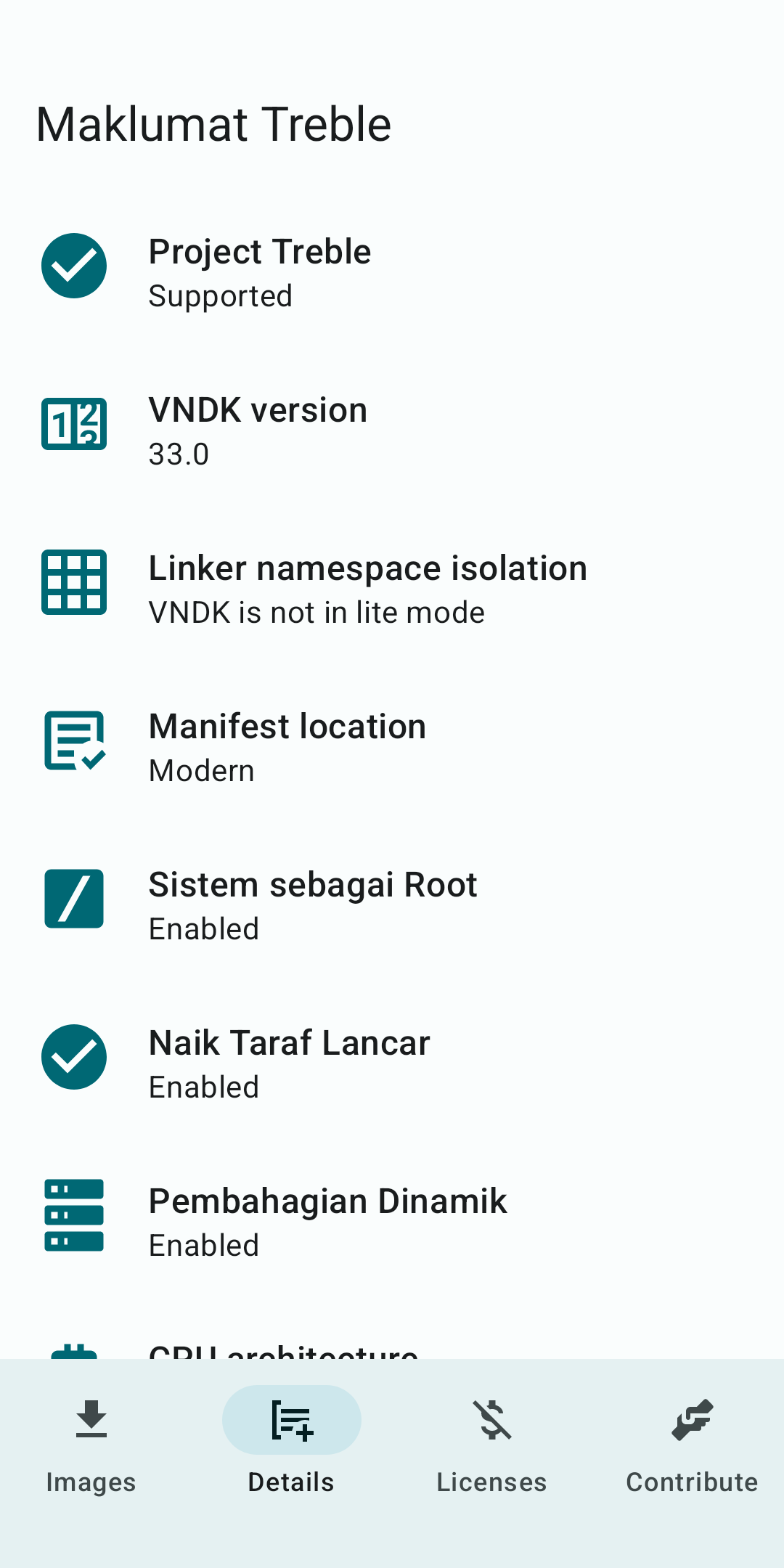View the Manifest location entry
Screen dimensions: 784x1568
(x=392, y=747)
